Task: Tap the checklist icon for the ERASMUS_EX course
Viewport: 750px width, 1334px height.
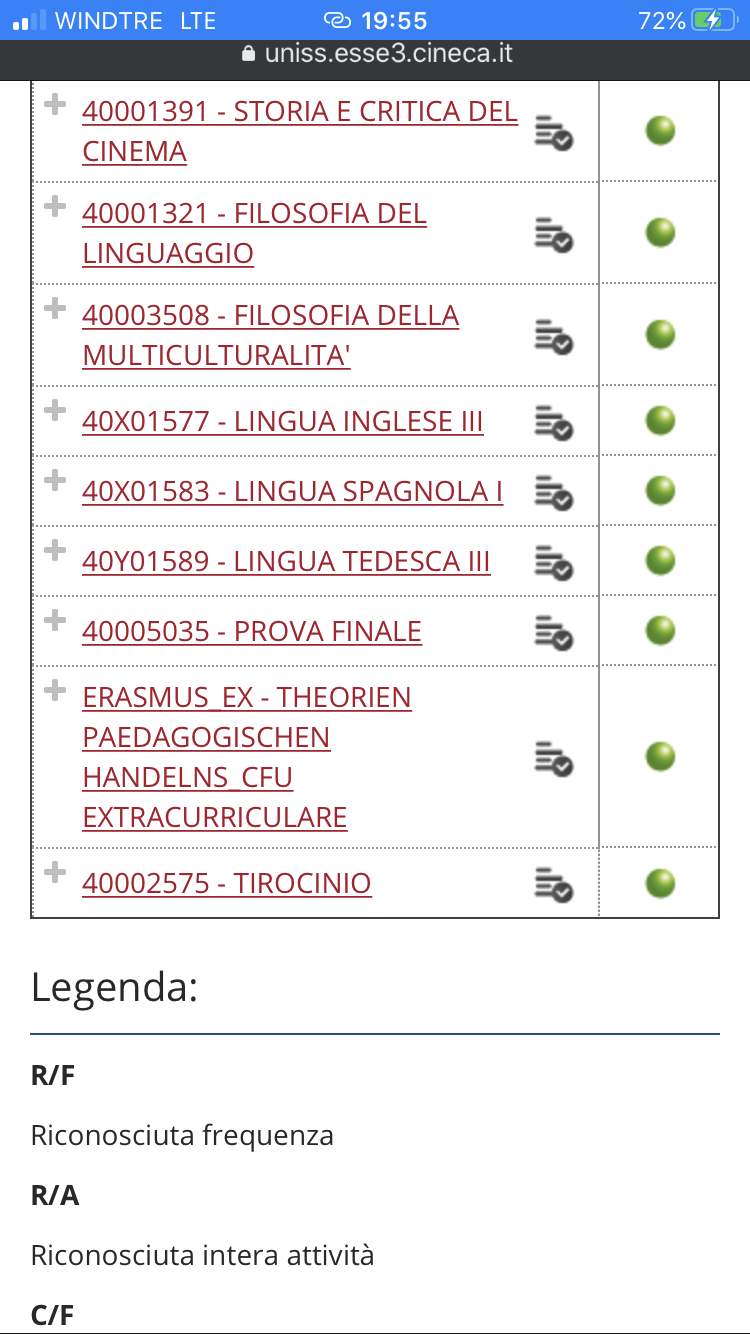Action: [x=553, y=757]
